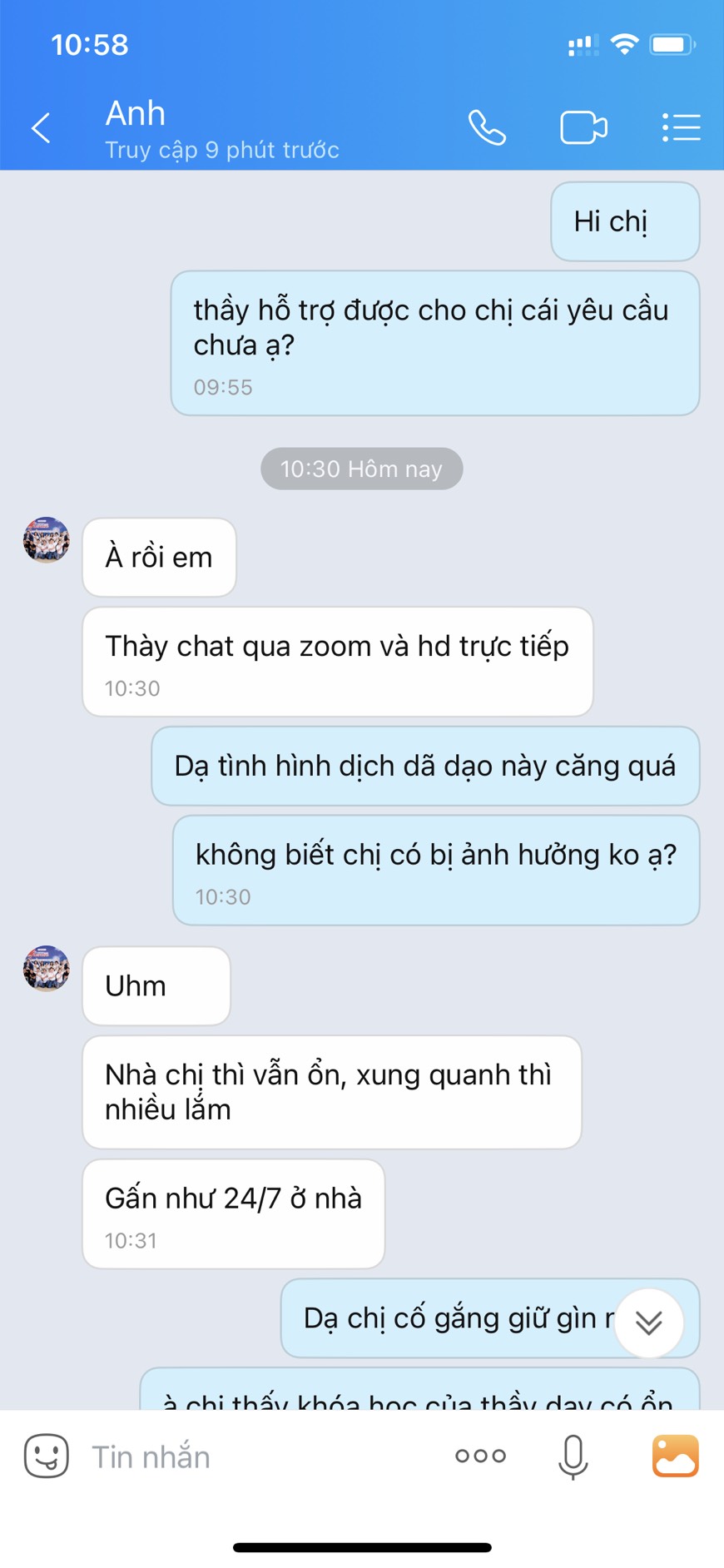Go back to the chat list
The width and height of the screenshot is (724, 1568).
[x=41, y=128]
